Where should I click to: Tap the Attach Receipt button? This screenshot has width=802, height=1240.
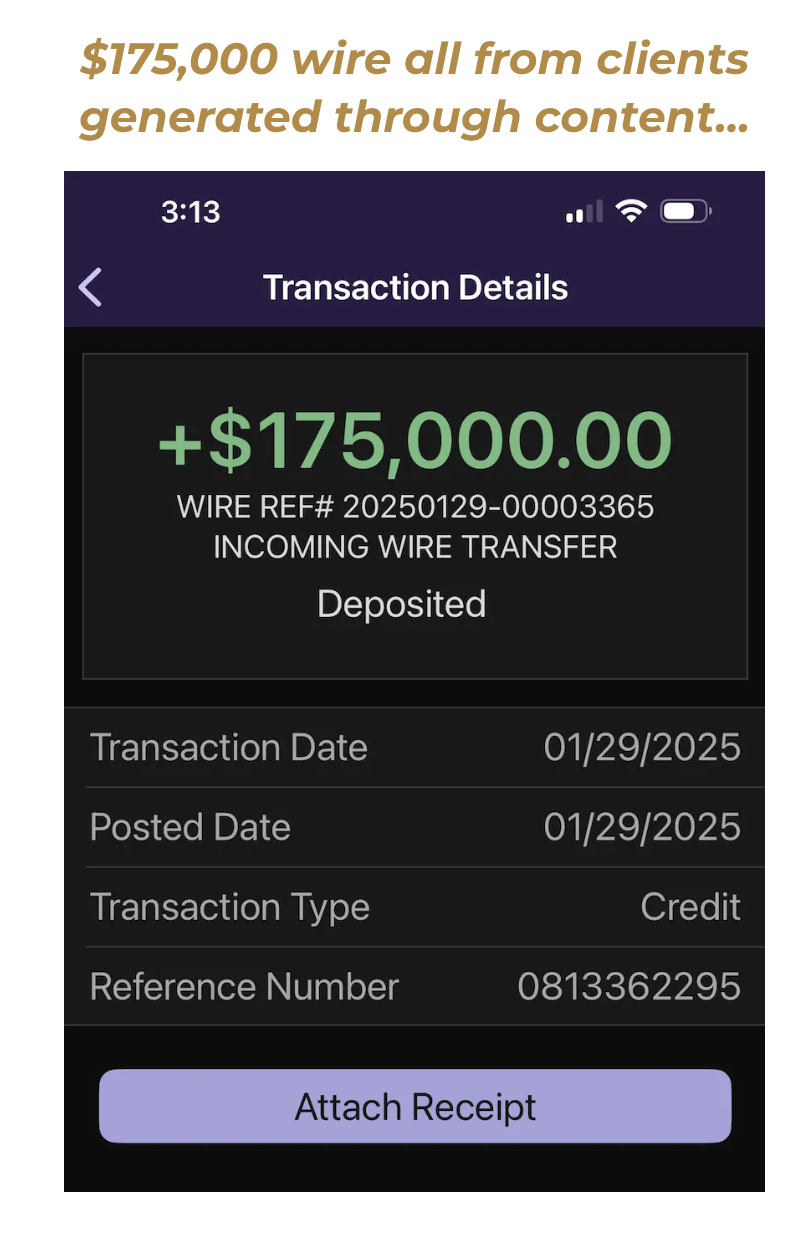(414, 1106)
